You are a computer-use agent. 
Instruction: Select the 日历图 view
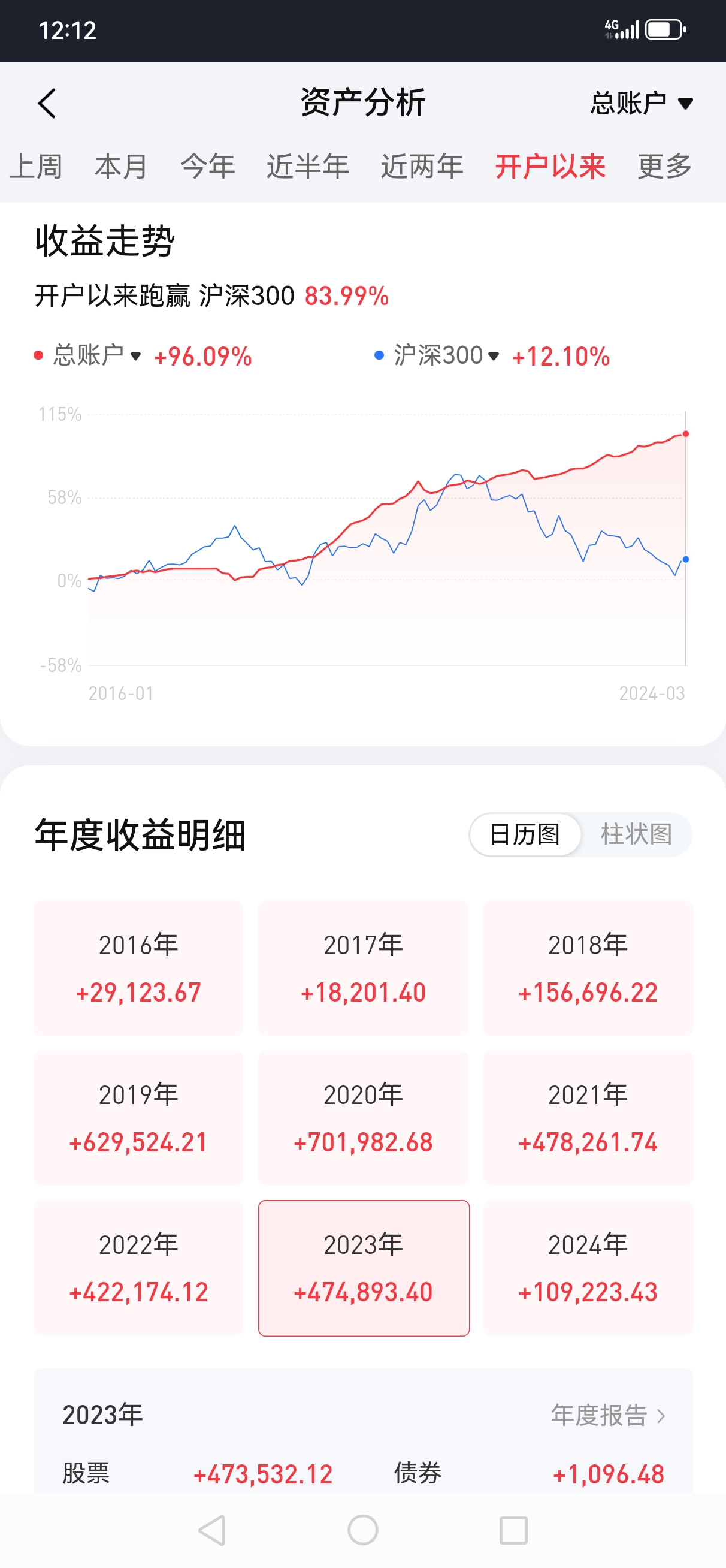coord(525,834)
